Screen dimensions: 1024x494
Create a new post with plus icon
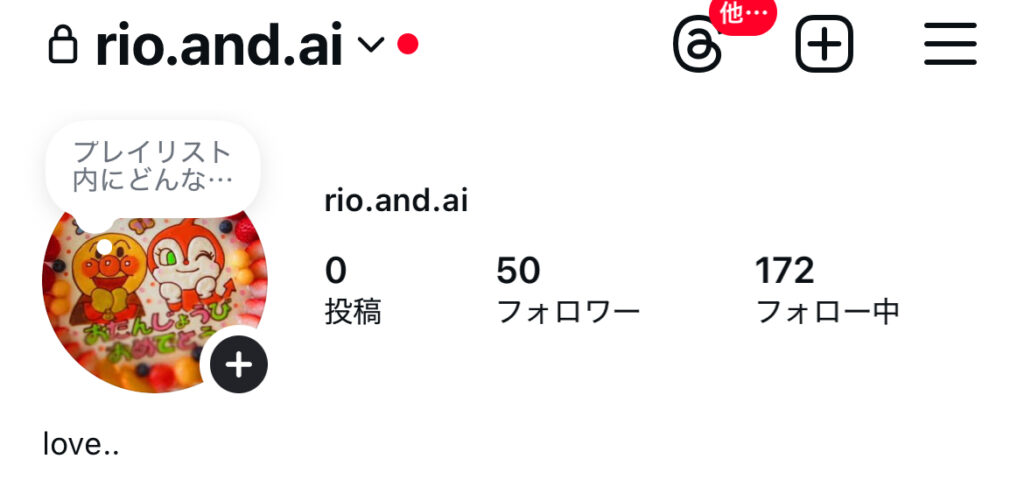824,44
